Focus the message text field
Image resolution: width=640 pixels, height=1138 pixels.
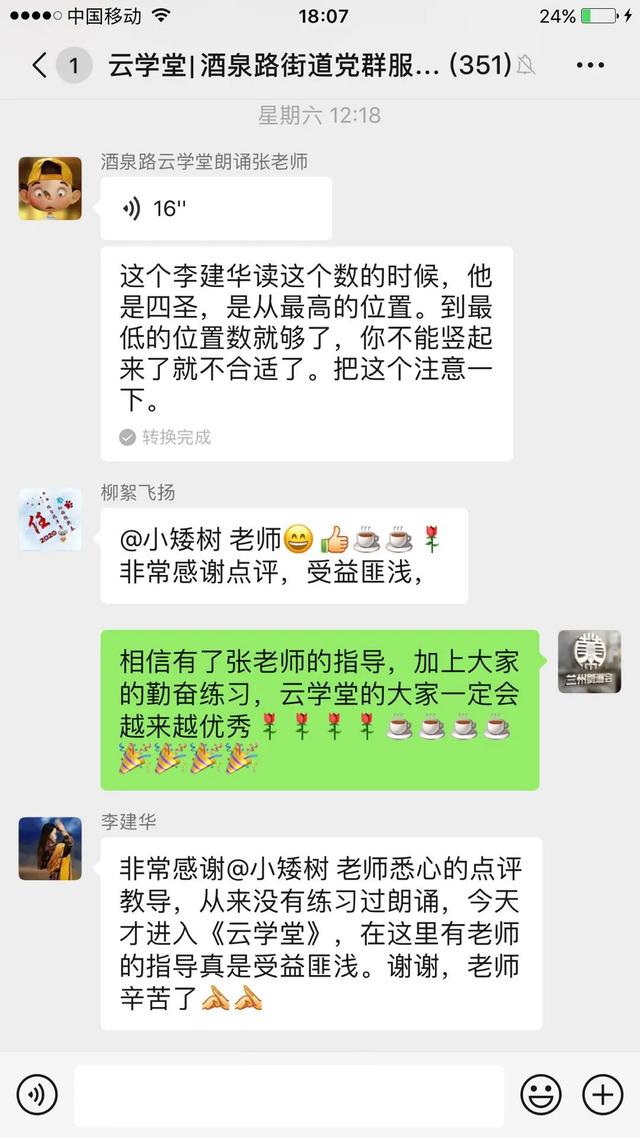(288, 1096)
